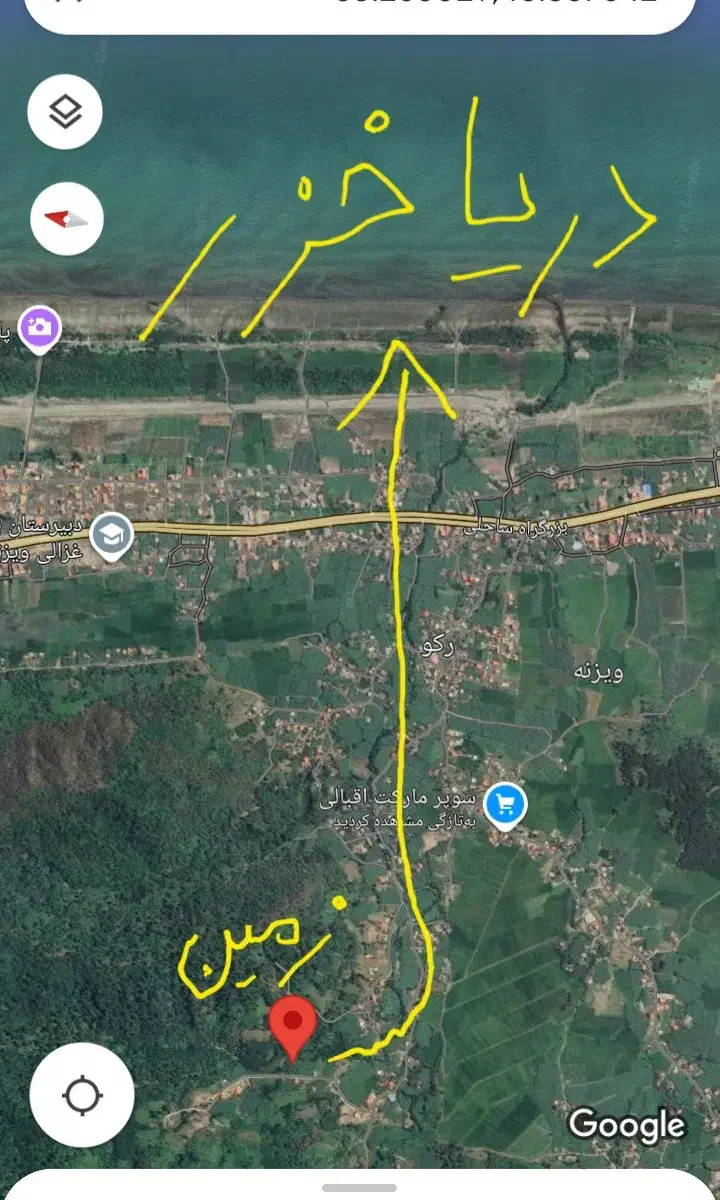Tap the bottom sheet handle

coord(360,1187)
